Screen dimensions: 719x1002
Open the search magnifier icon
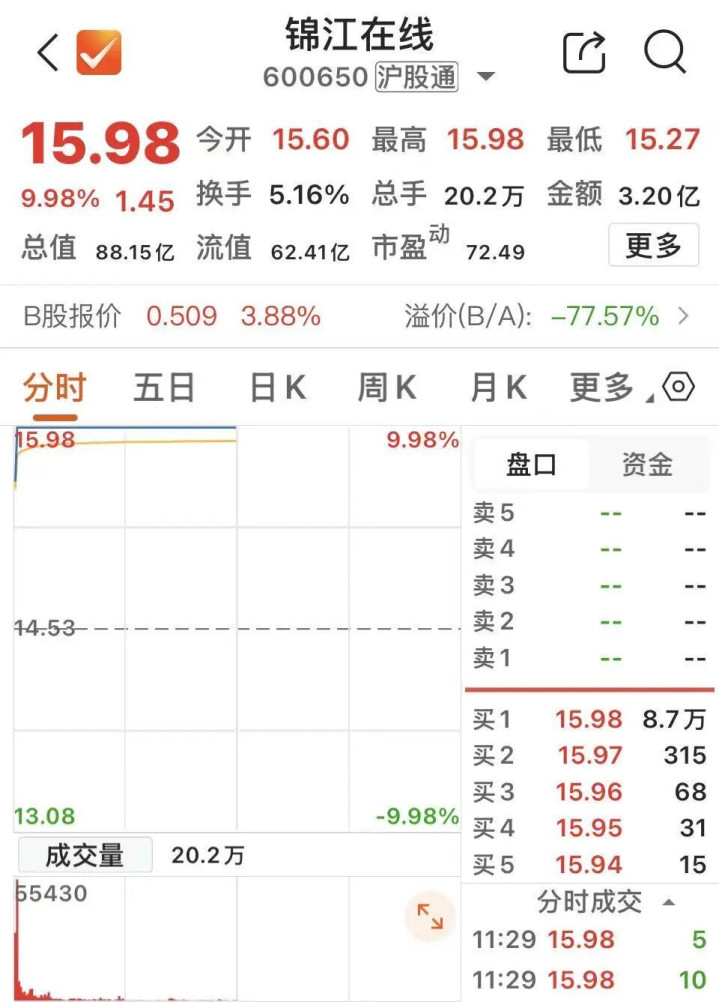[x=664, y=51]
